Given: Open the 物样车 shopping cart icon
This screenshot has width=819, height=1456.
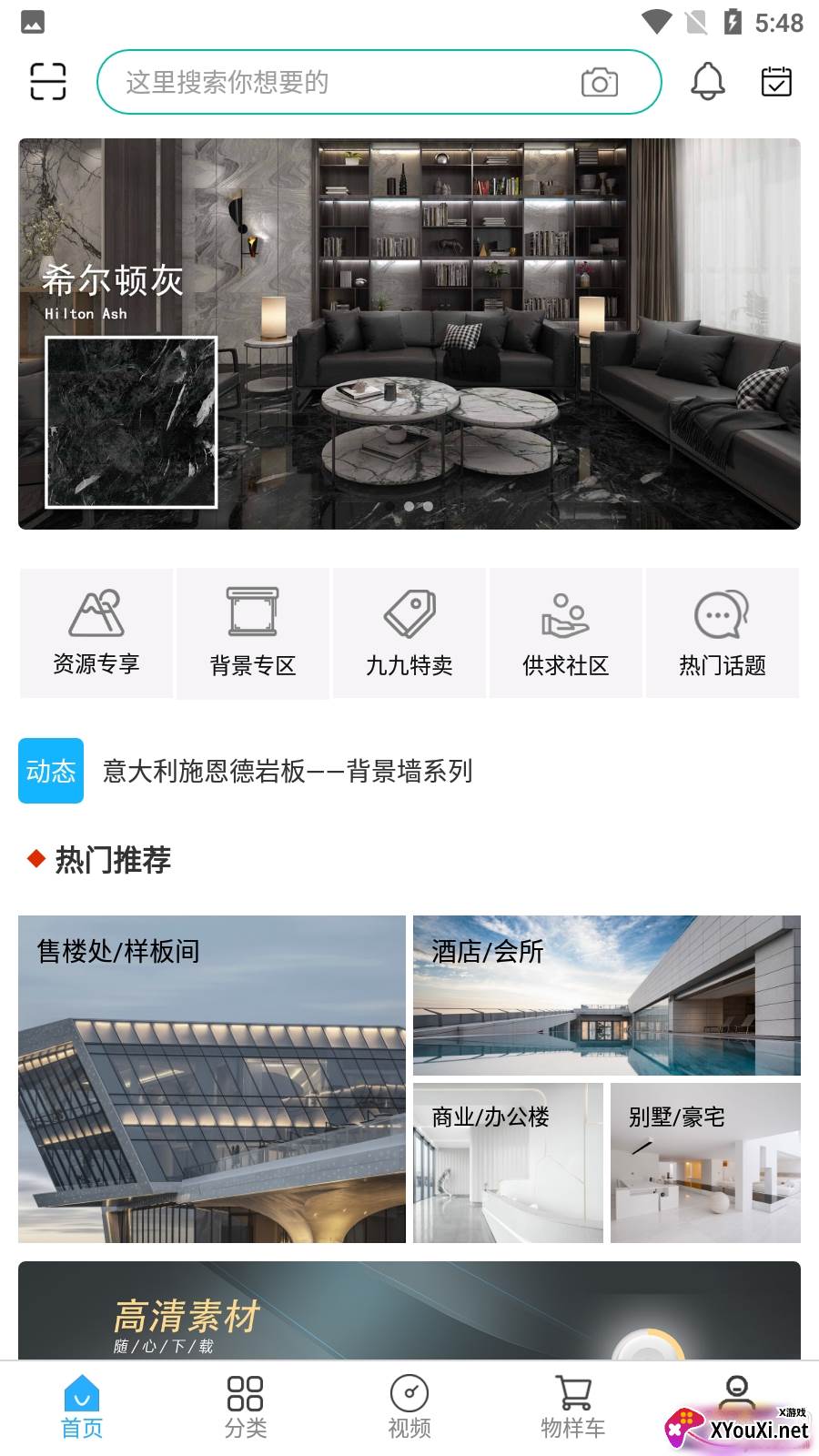Looking at the screenshot, I should tap(571, 1392).
